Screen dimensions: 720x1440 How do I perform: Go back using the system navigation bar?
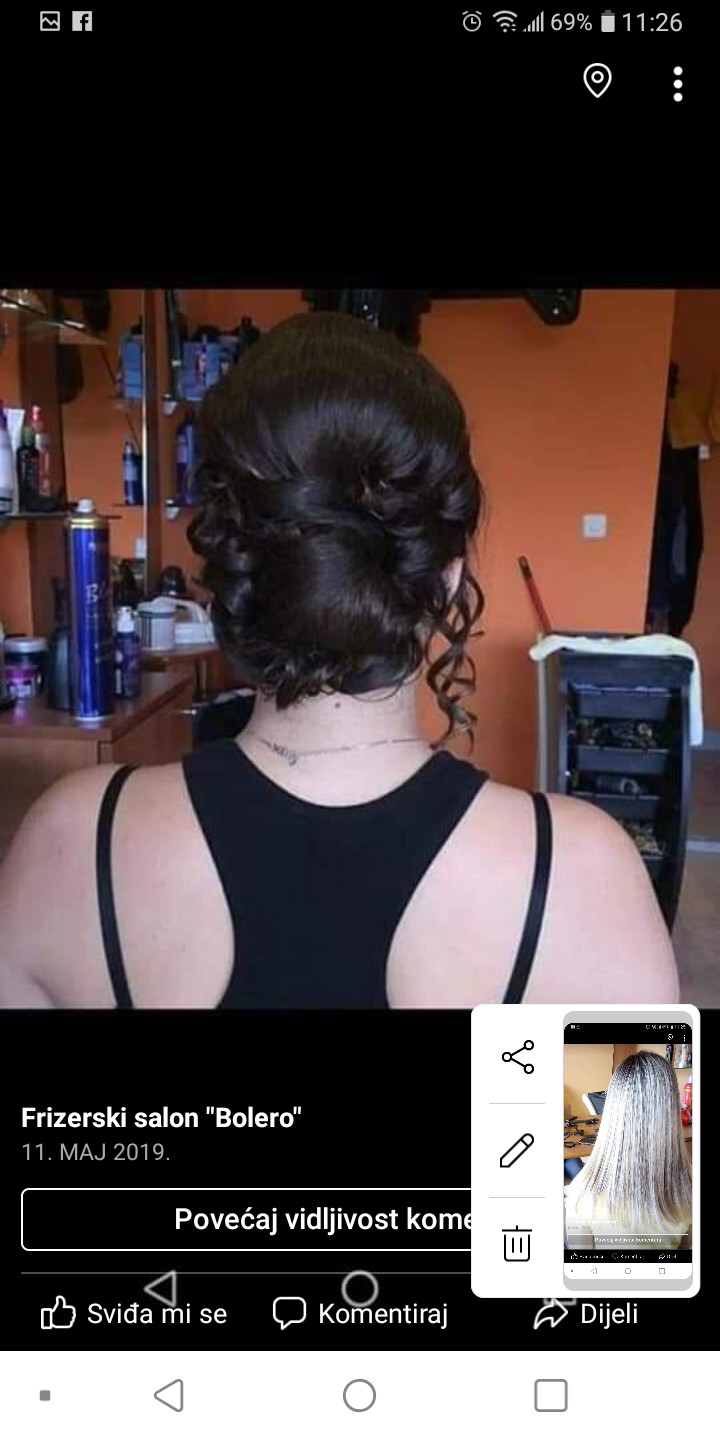[169, 1395]
